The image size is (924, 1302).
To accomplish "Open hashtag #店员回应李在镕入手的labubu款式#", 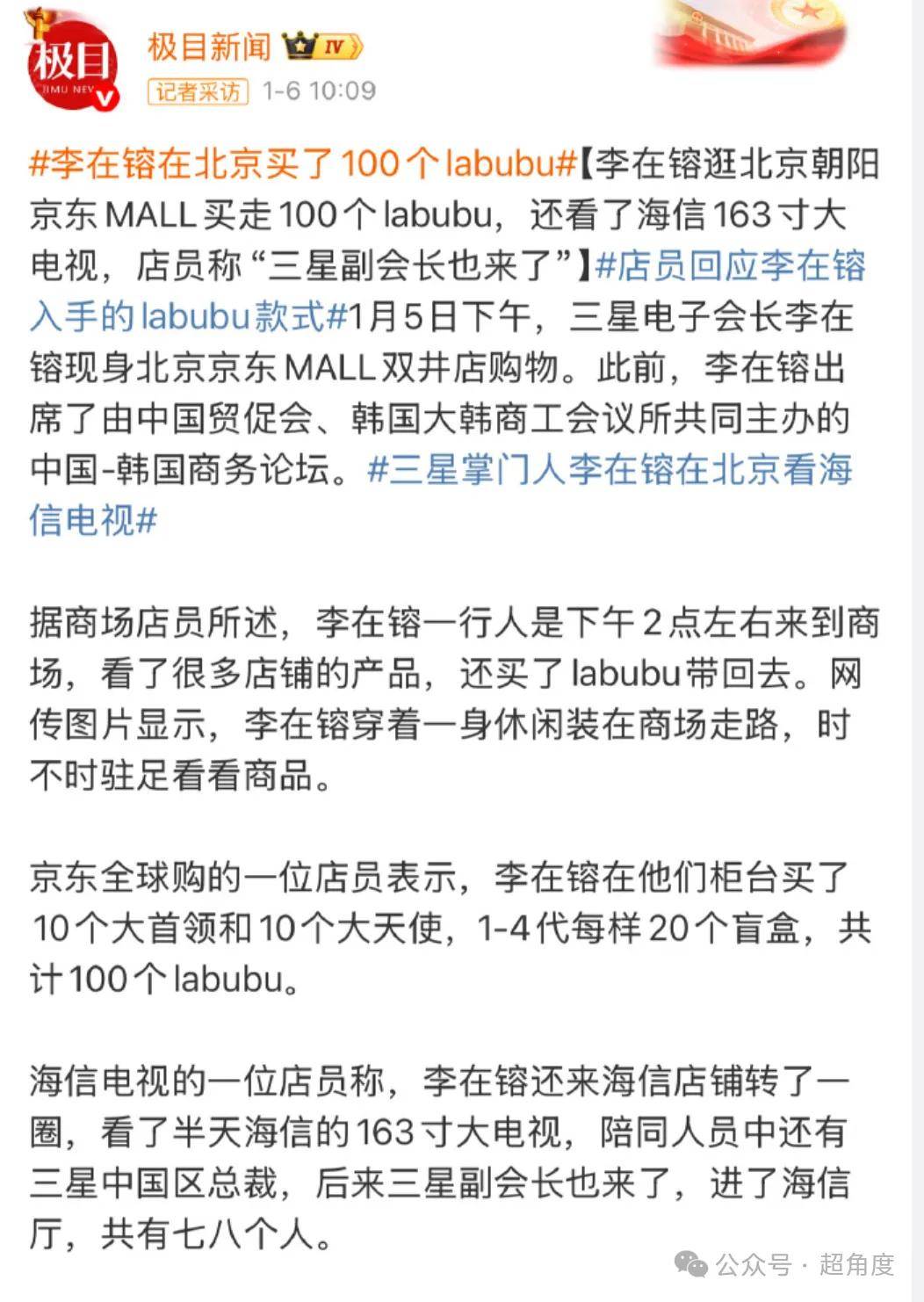I will click(729, 266).
